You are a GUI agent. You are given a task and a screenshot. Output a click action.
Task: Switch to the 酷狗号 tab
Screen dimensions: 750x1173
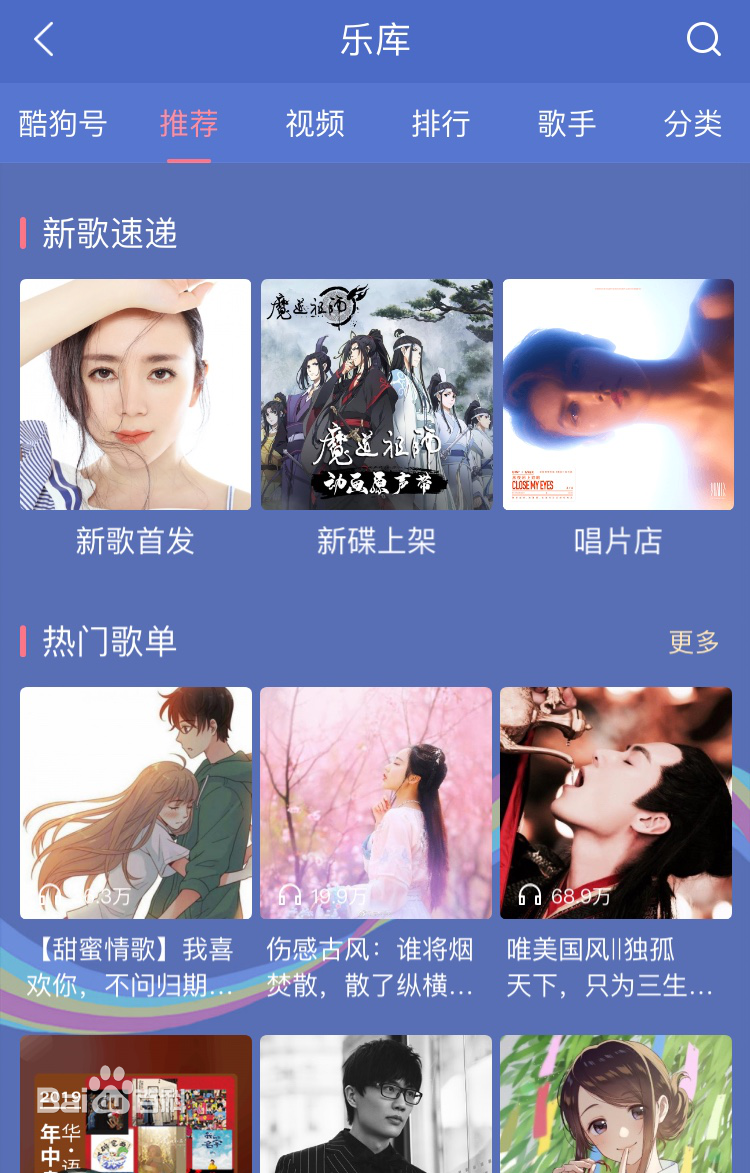pyautogui.click(x=63, y=124)
